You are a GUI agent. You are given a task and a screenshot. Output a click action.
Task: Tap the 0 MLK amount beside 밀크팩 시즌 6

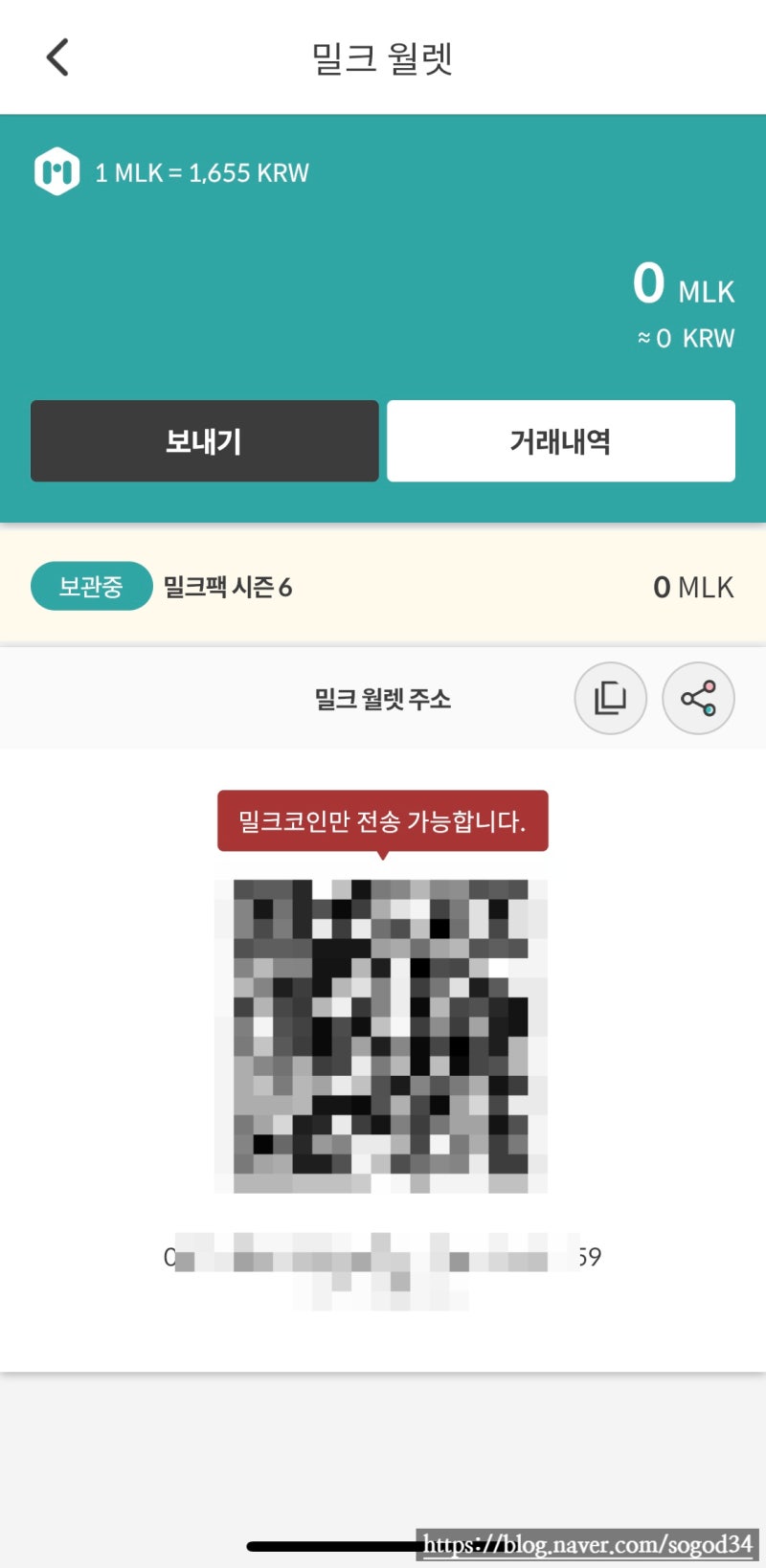691,587
